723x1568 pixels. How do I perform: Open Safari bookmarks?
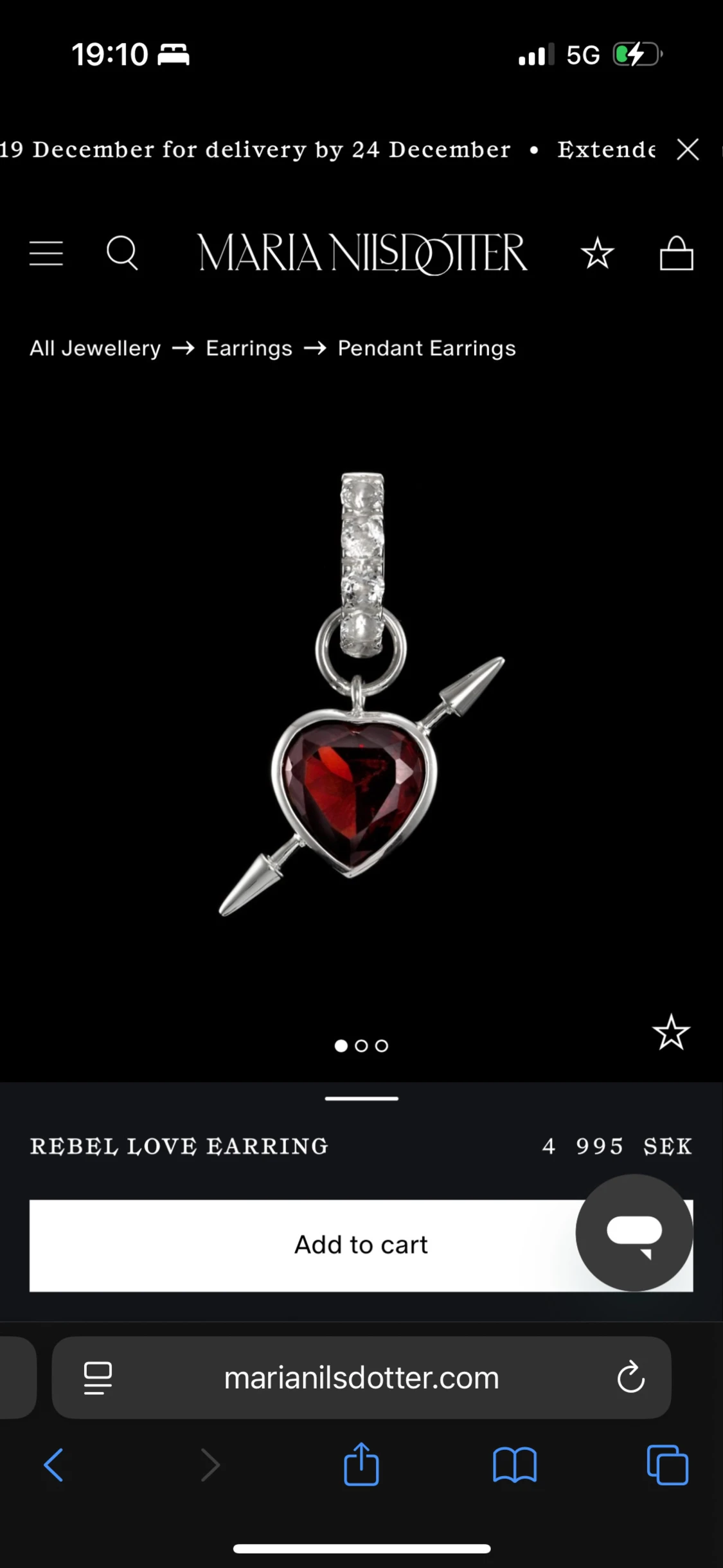(x=514, y=1465)
